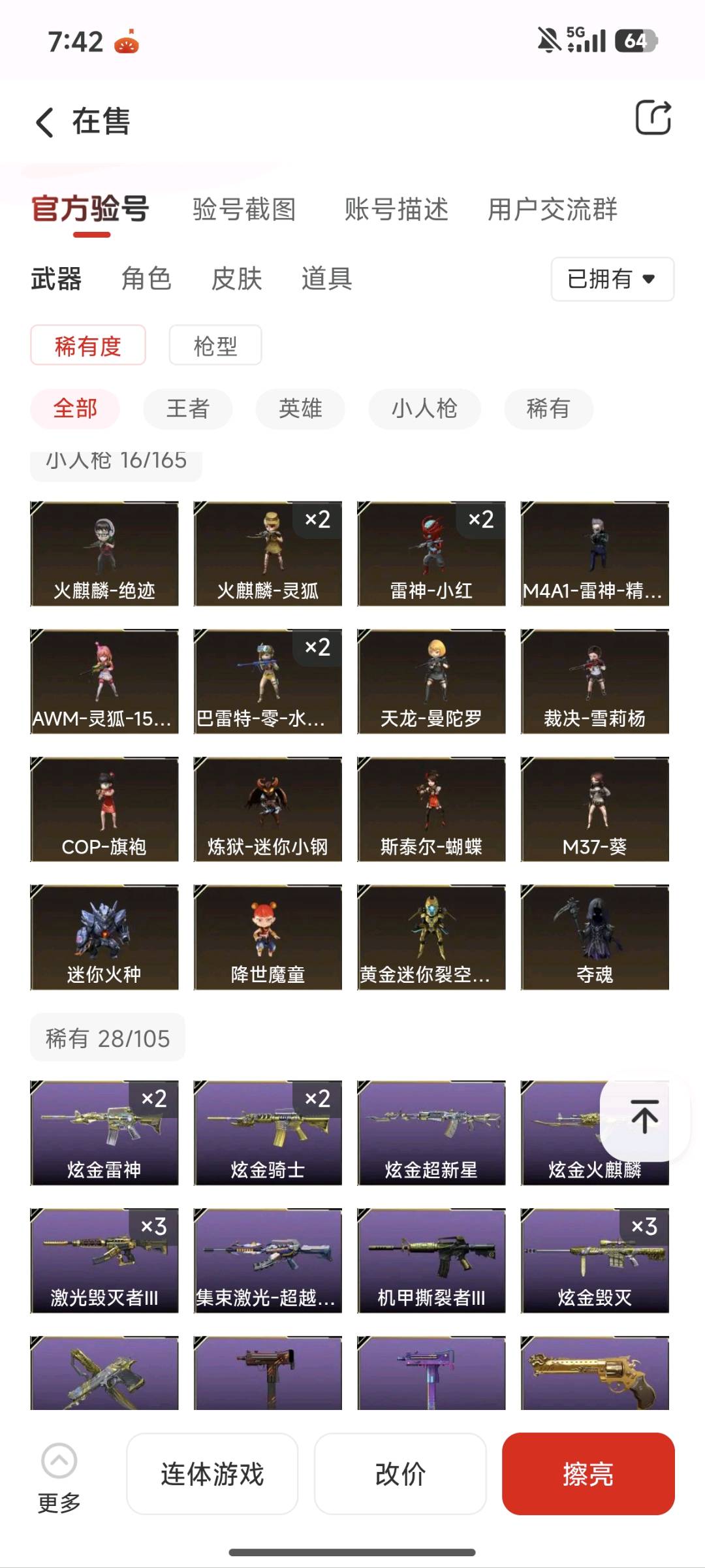Go back from the 在售 page
The image size is (705, 1568).
pyautogui.click(x=45, y=122)
